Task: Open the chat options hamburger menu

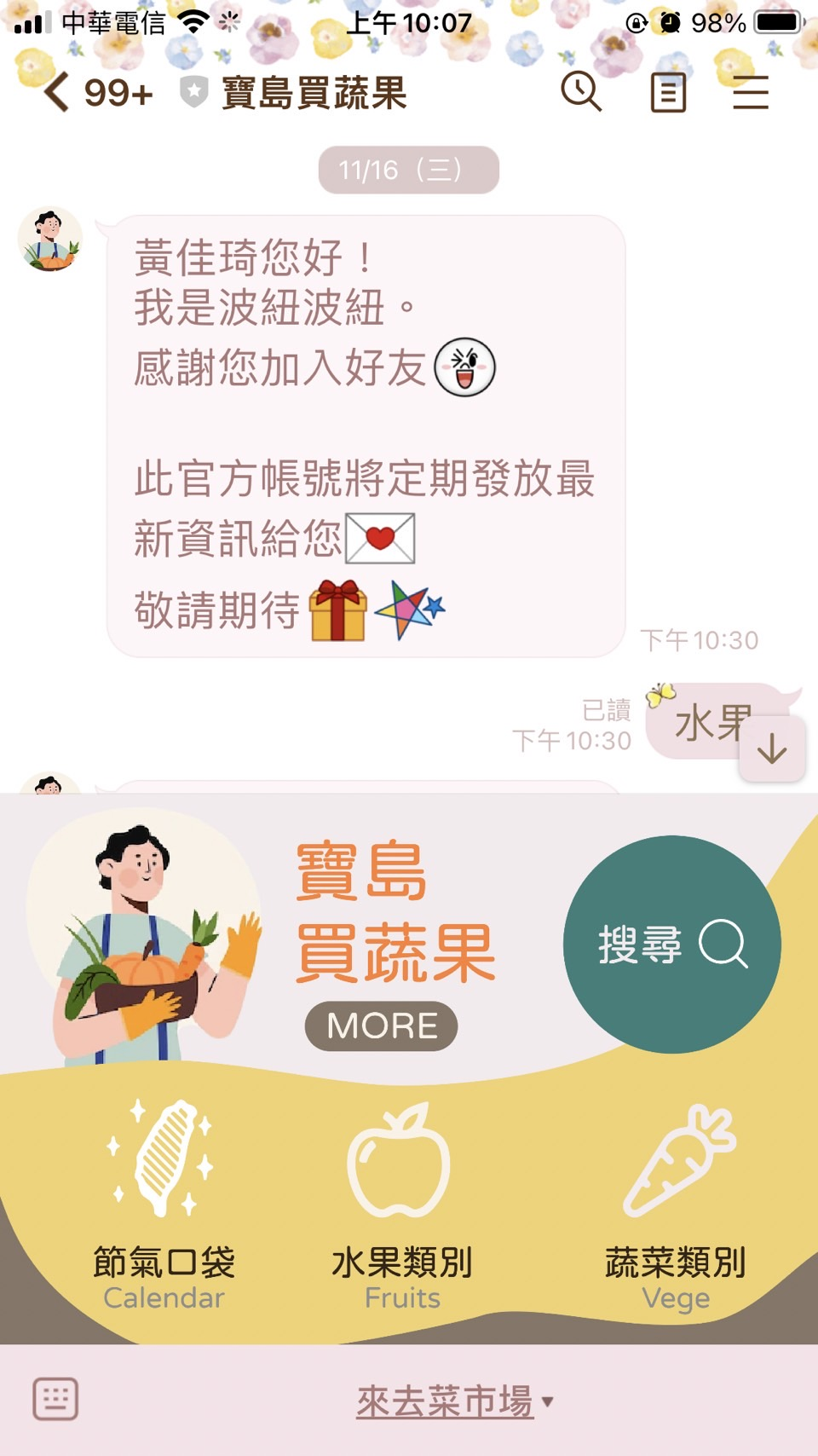Action: point(750,91)
